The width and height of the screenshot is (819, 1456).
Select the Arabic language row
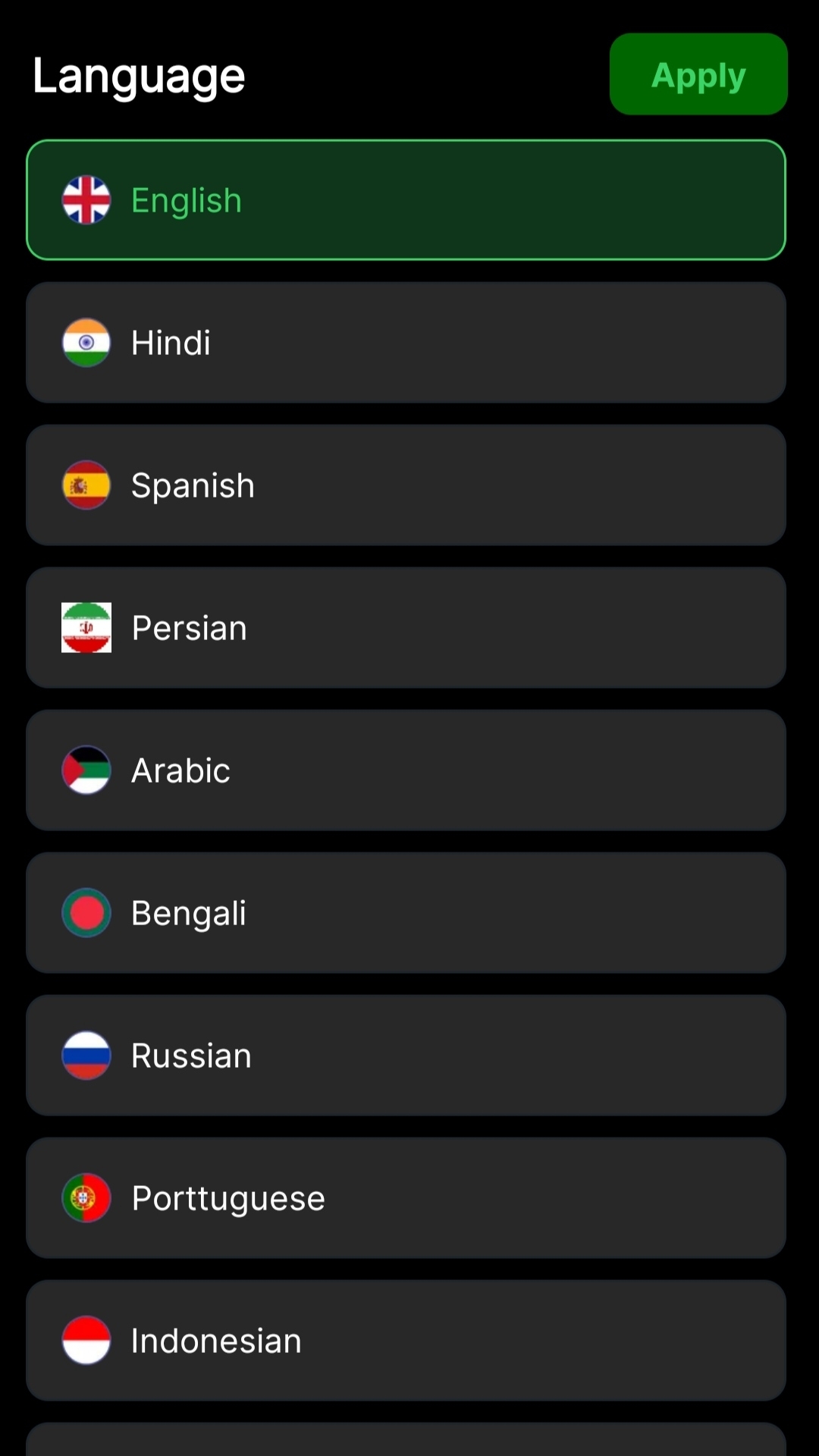(x=406, y=770)
